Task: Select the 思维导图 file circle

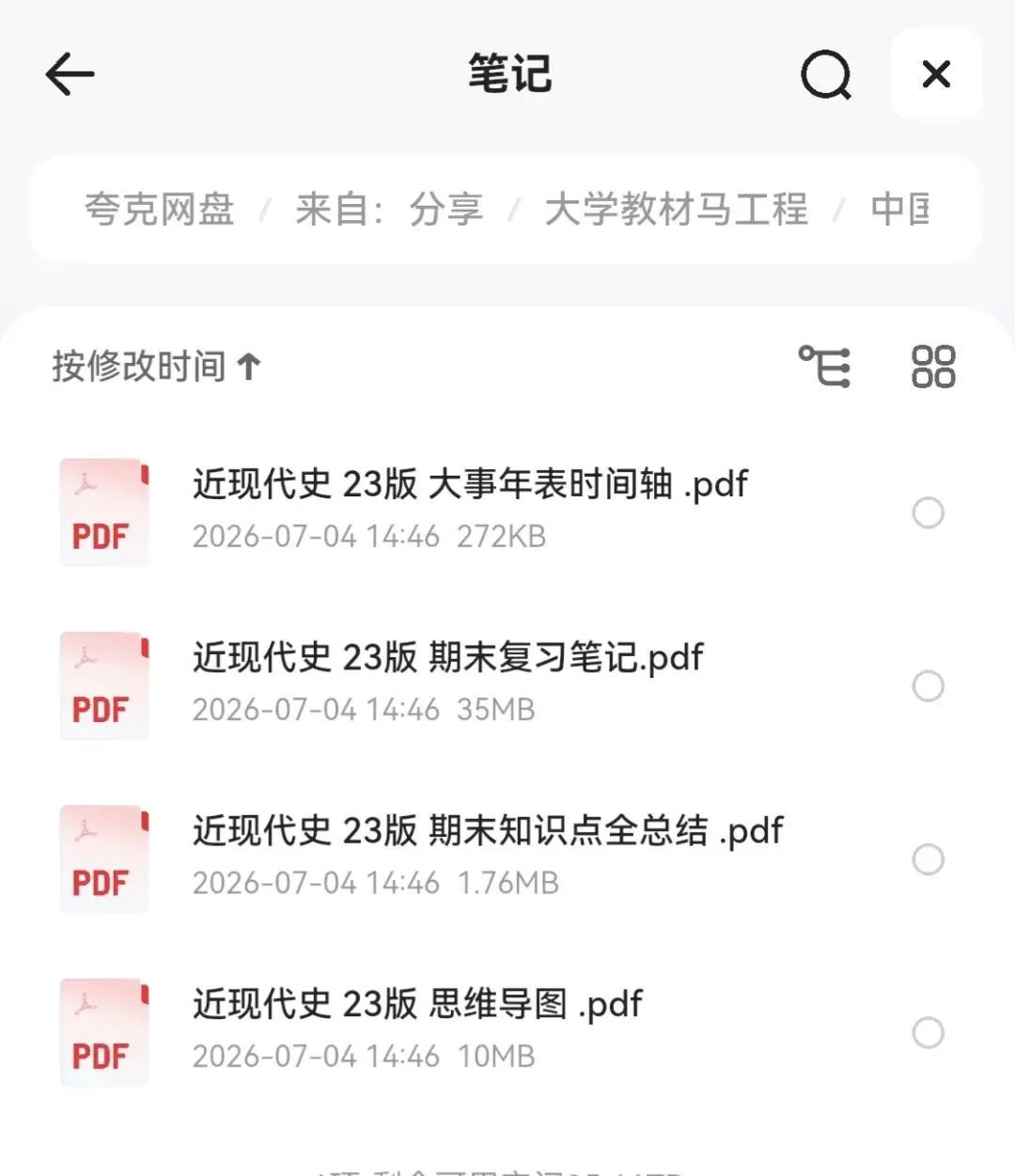Action: pyautogui.click(x=929, y=1033)
